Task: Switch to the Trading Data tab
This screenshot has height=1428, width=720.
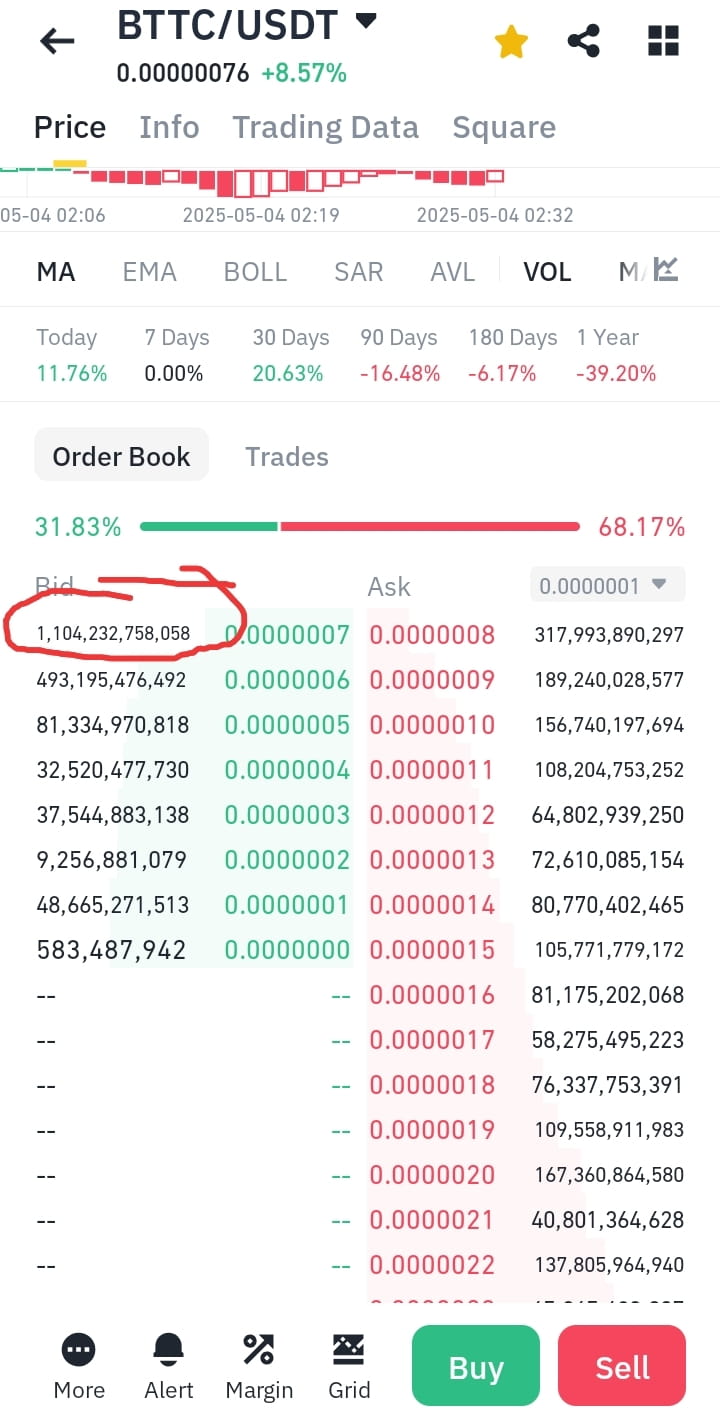Action: coord(325,127)
